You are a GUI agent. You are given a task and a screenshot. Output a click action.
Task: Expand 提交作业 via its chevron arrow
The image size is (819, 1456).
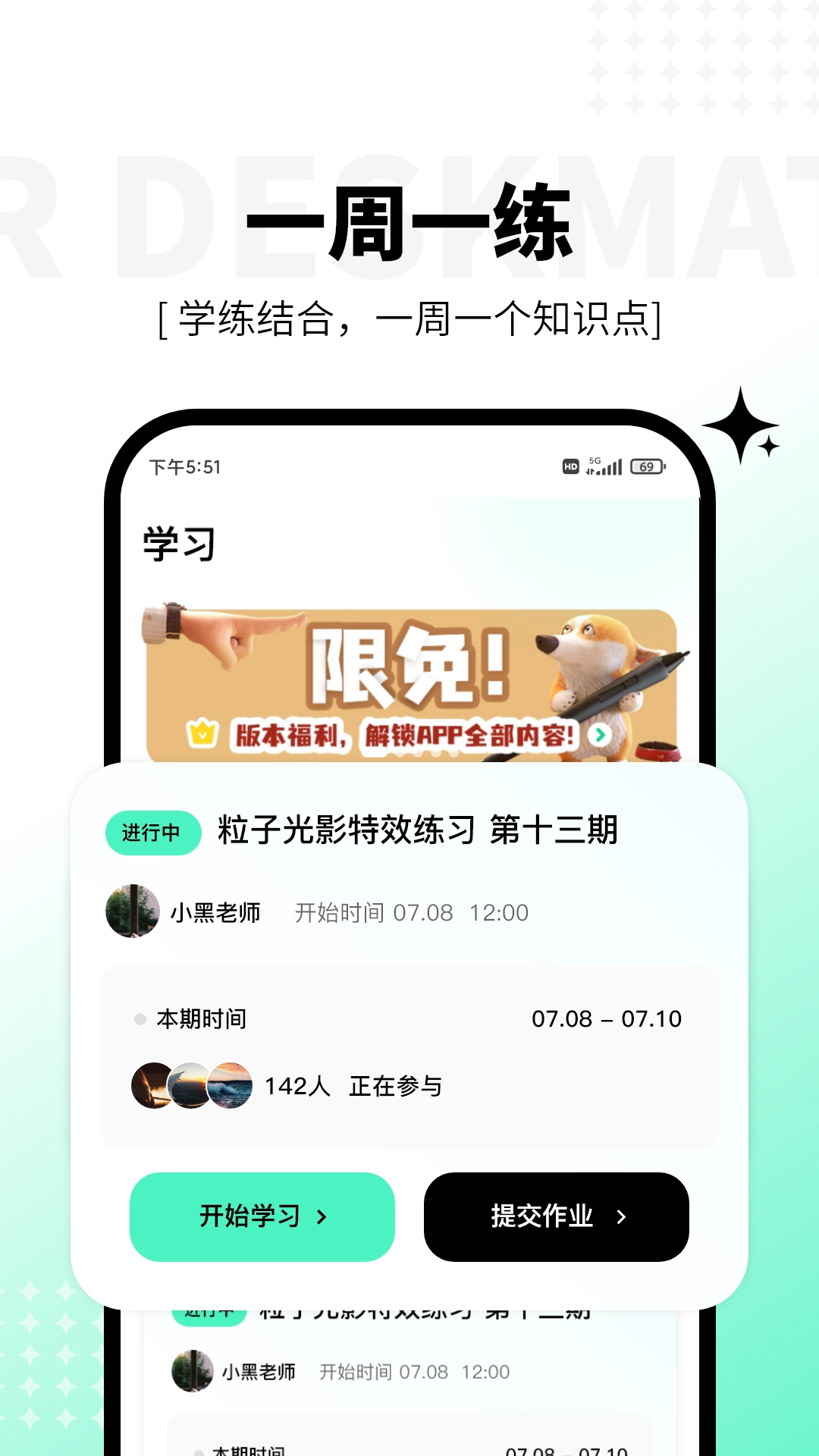click(x=622, y=1216)
